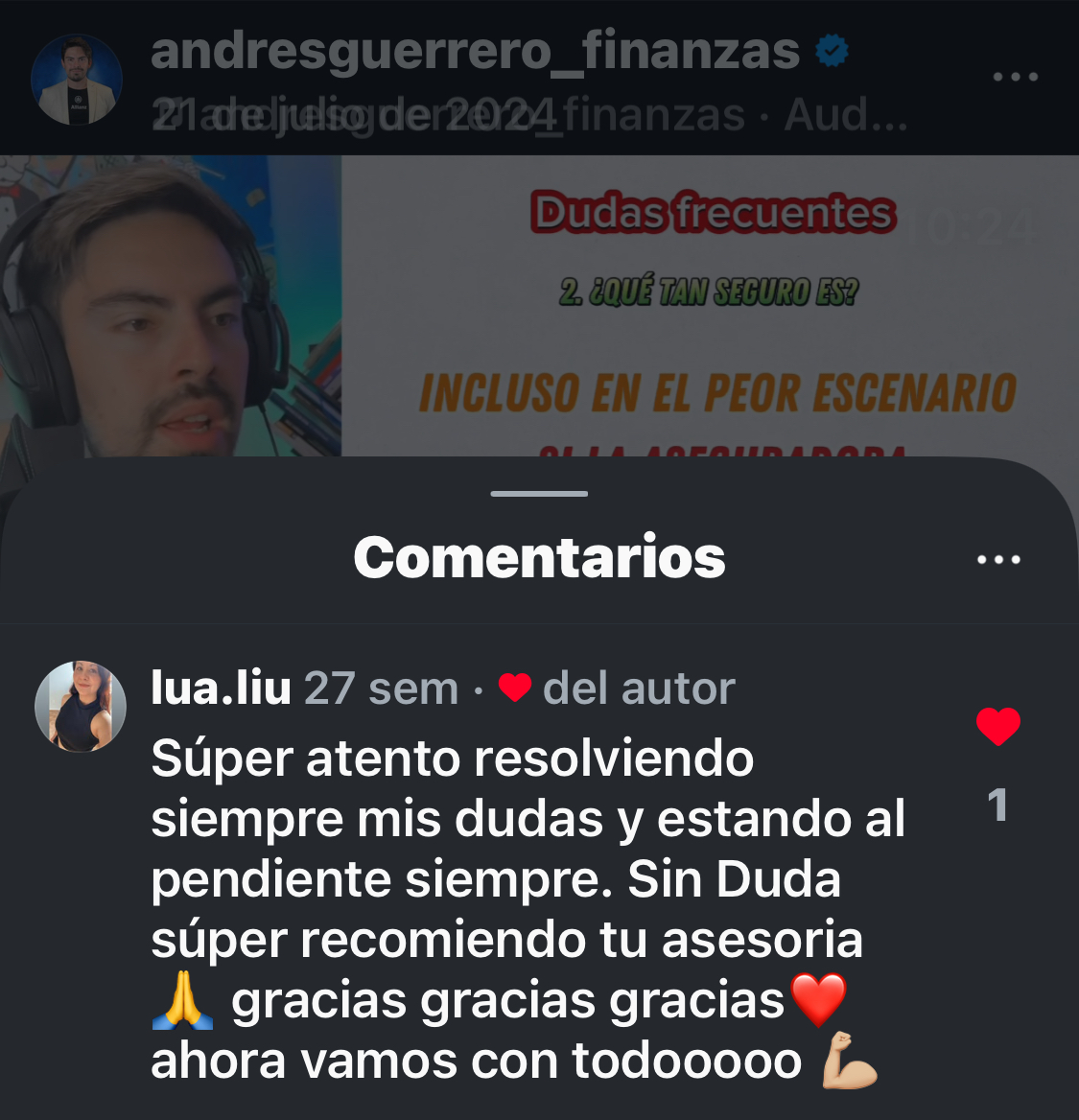This screenshot has height=1120, width=1079.
Task: Open andresguerrero_finanzas profile picture
Action: click(77, 81)
